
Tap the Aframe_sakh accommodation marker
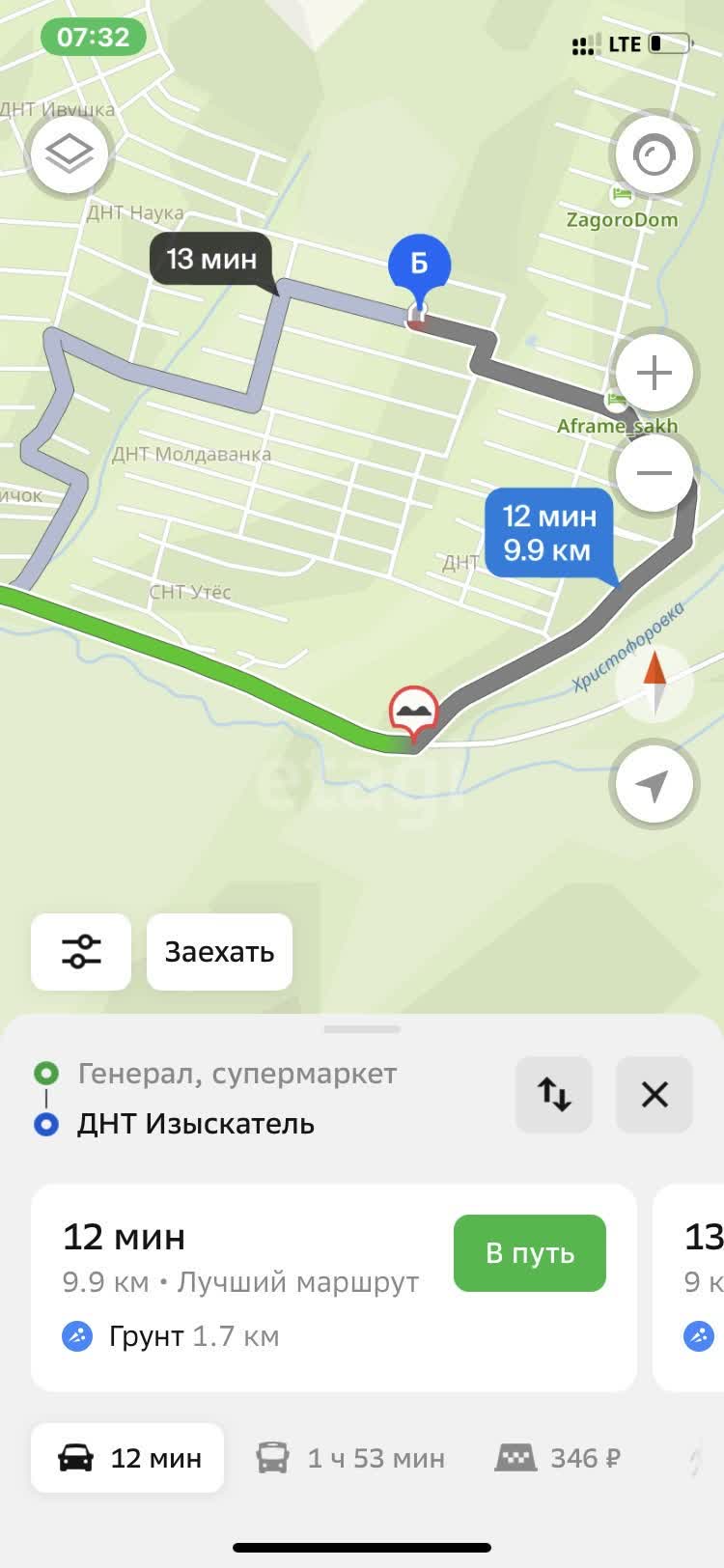tap(615, 399)
